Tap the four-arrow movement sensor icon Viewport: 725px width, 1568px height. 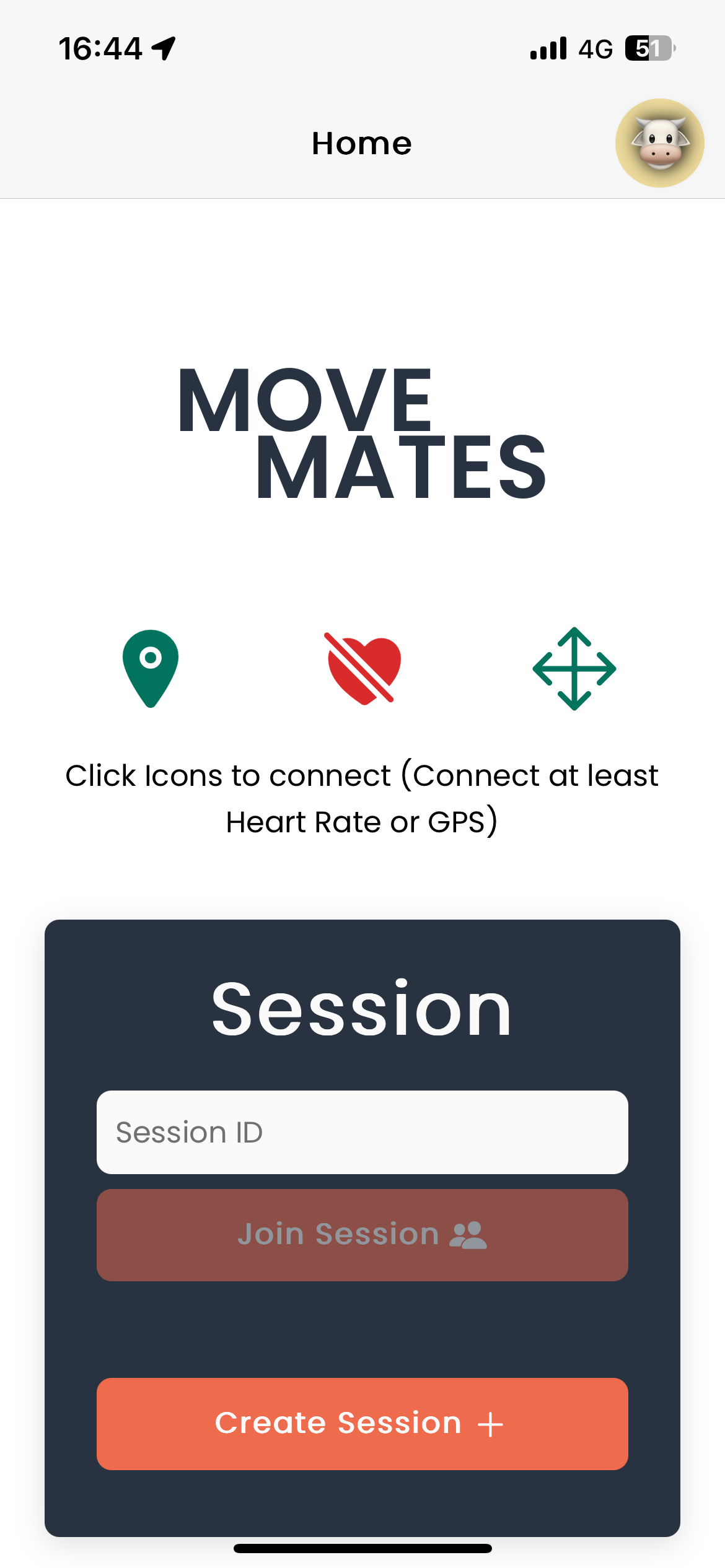574,668
